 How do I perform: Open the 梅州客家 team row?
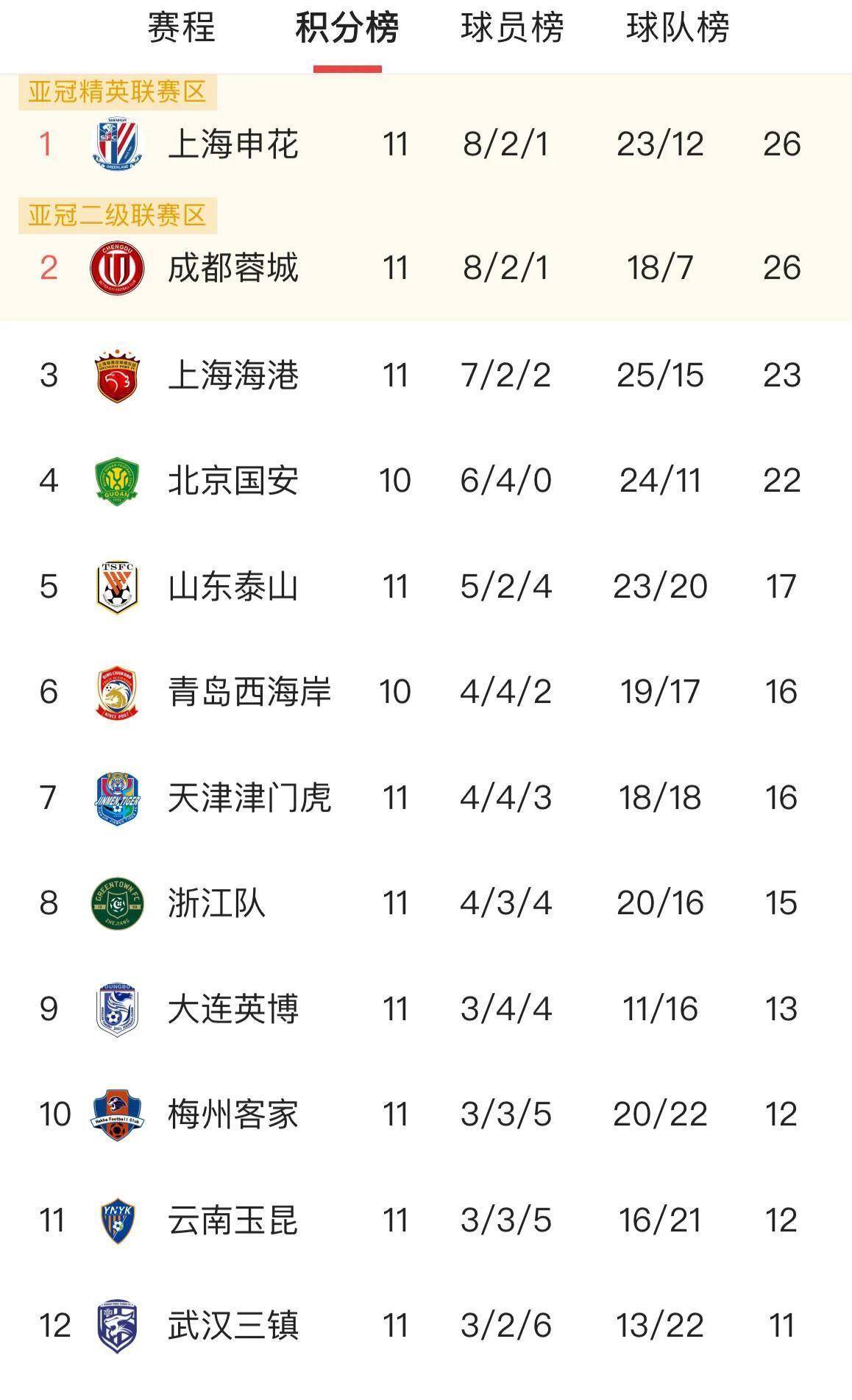point(232,1114)
